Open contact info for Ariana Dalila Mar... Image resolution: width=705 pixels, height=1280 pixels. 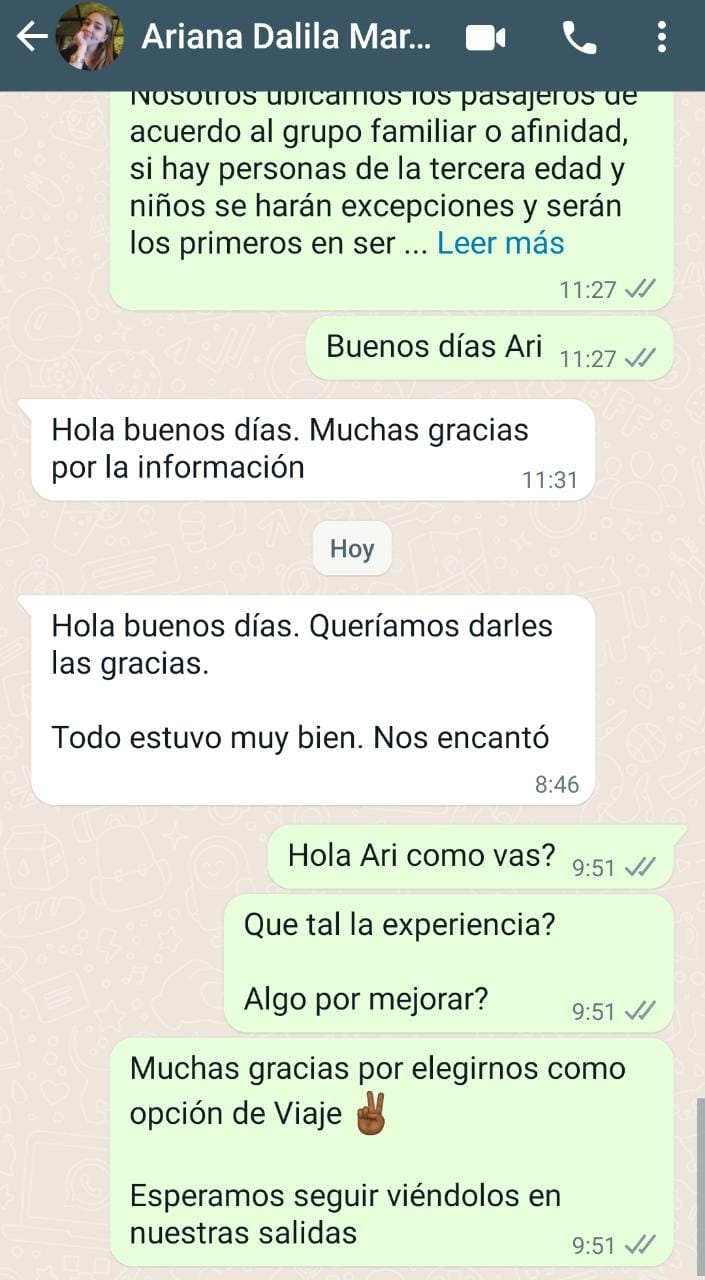[286, 38]
